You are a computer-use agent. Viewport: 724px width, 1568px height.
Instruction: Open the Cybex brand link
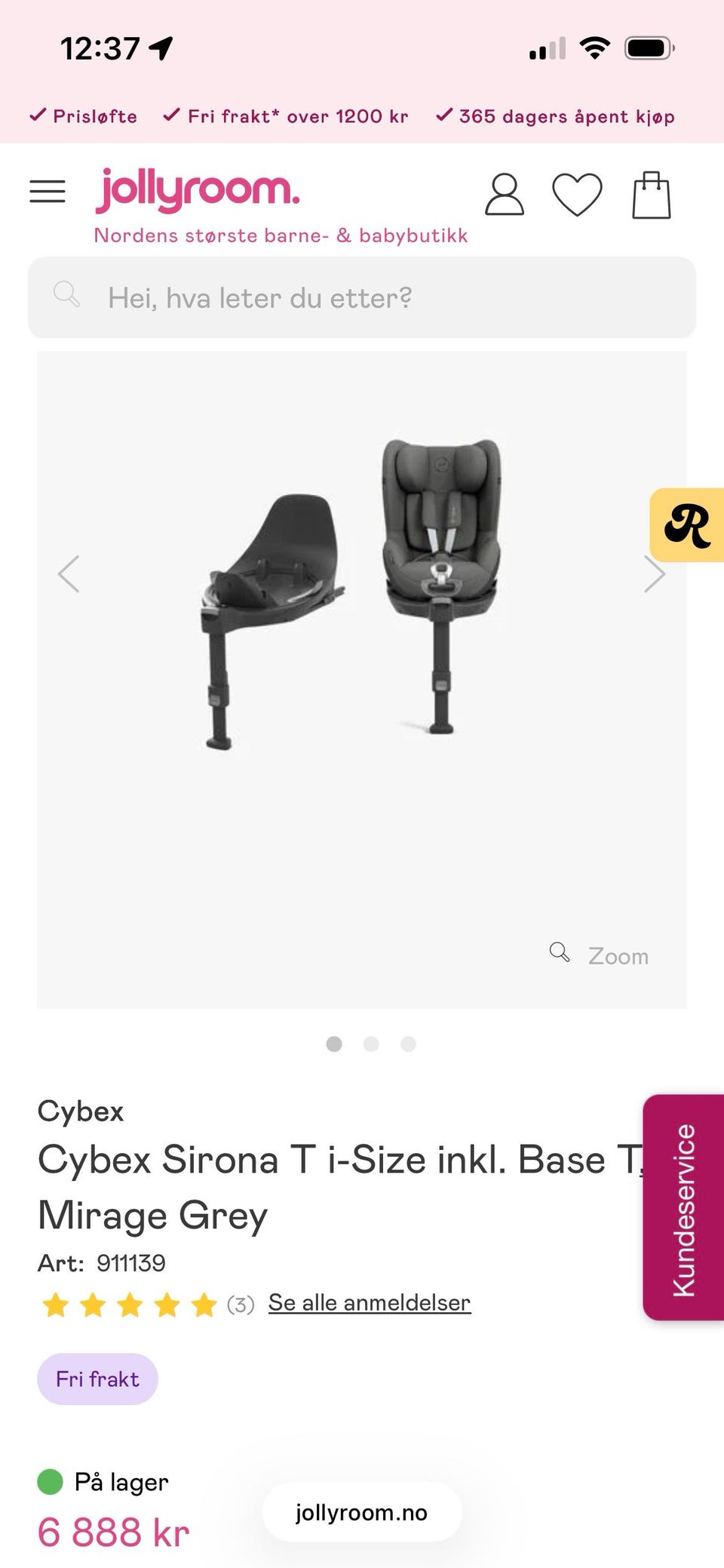(81, 1111)
